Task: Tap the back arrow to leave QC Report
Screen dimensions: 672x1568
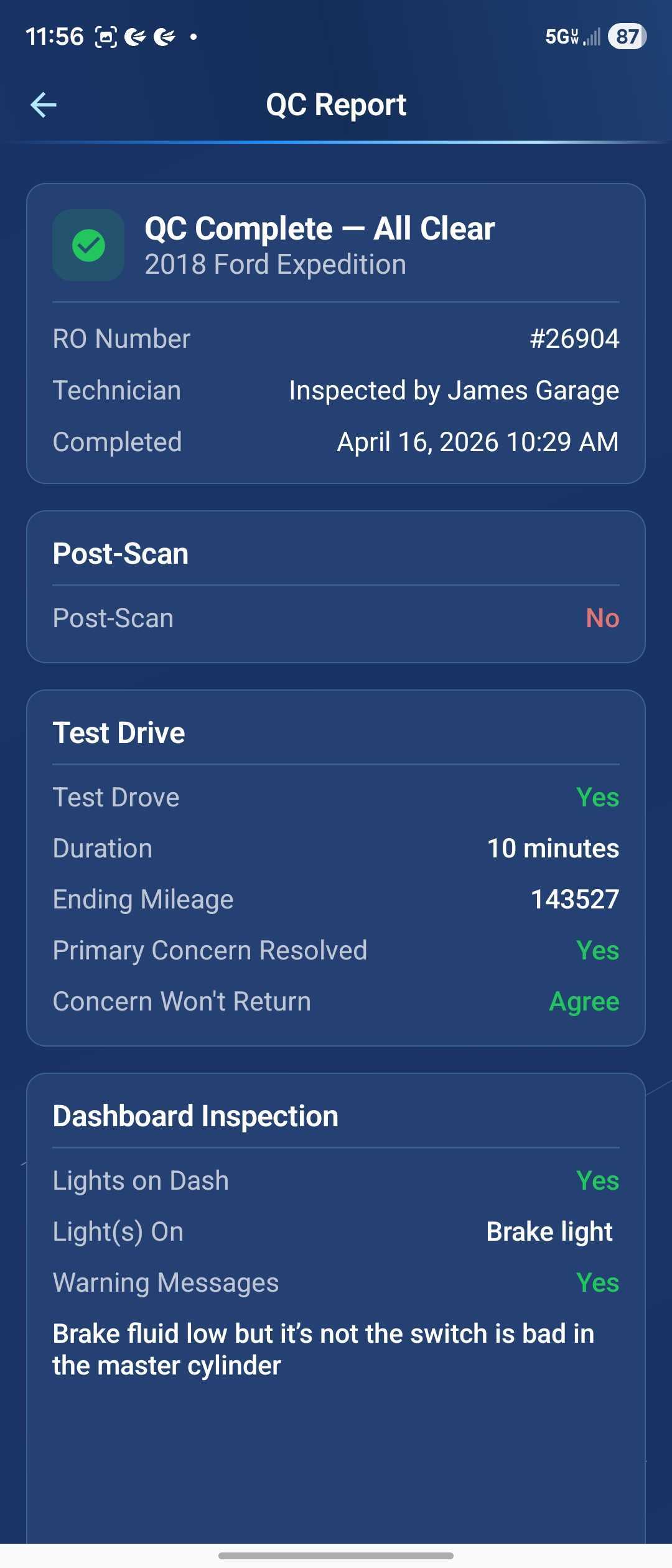Action: click(x=42, y=105)
